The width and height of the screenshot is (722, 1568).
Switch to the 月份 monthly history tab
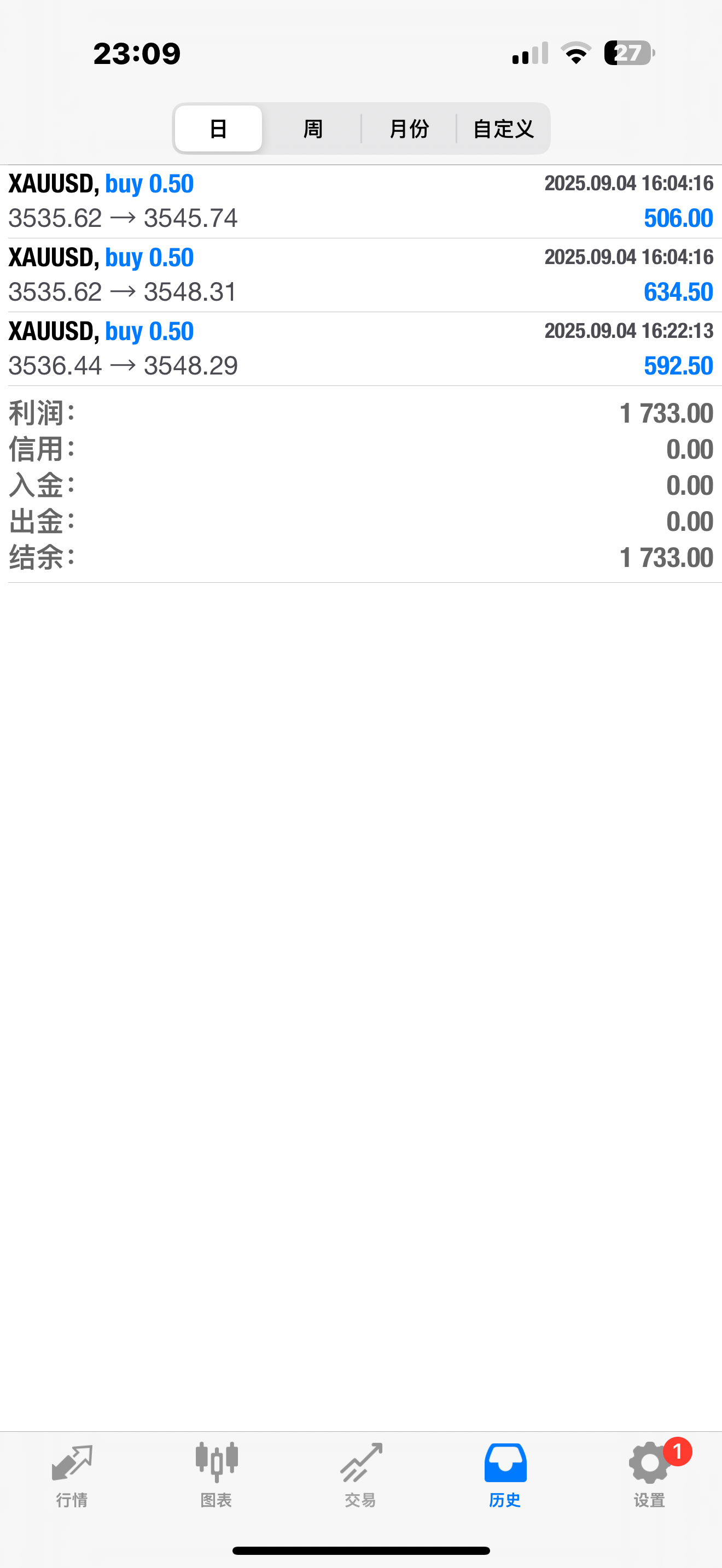pos(410,128)
